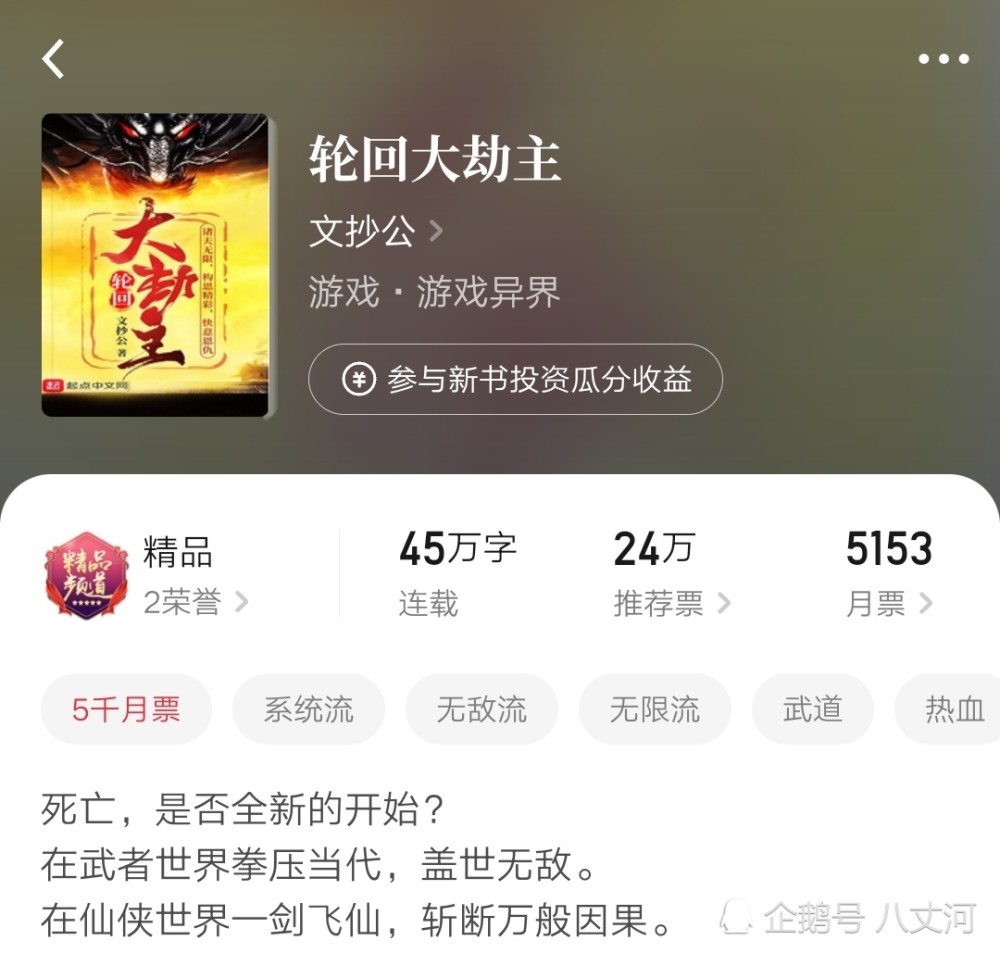Image resolution: width=1000 pixels, height=953 pixels.
Task: Select the 系统流 tag
Action: coord(308,710)
